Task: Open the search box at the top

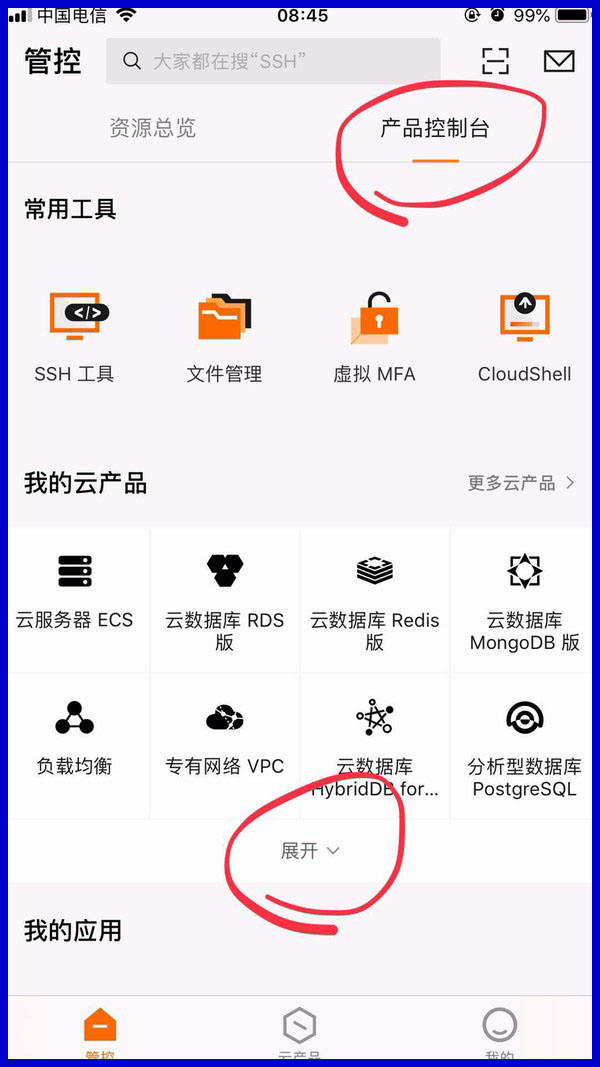Action: click(x=272, y=61)
